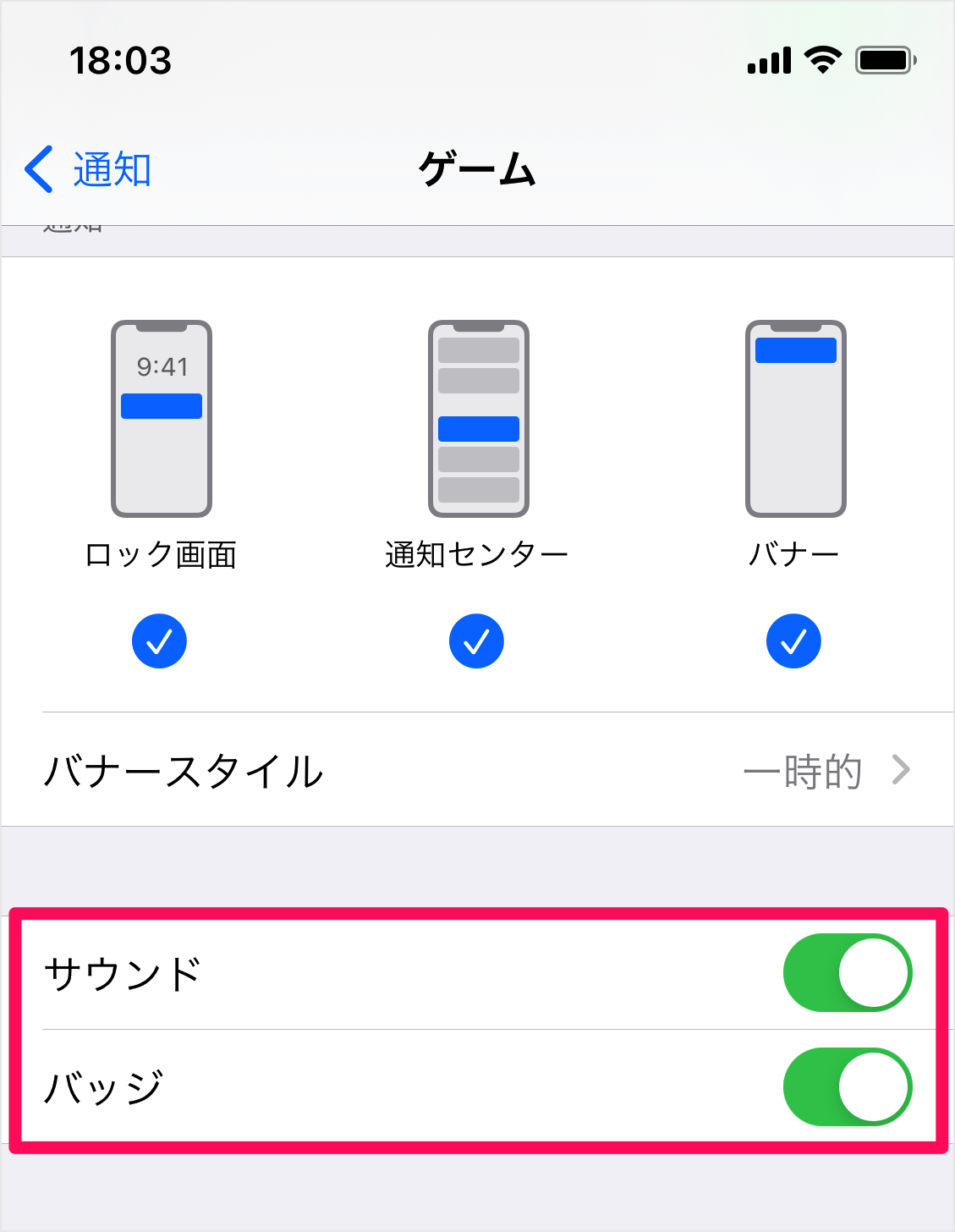Expand the 一時的 banner style option
The image size is (955, 1232).
pyautogui.click(x=802, y=770)
